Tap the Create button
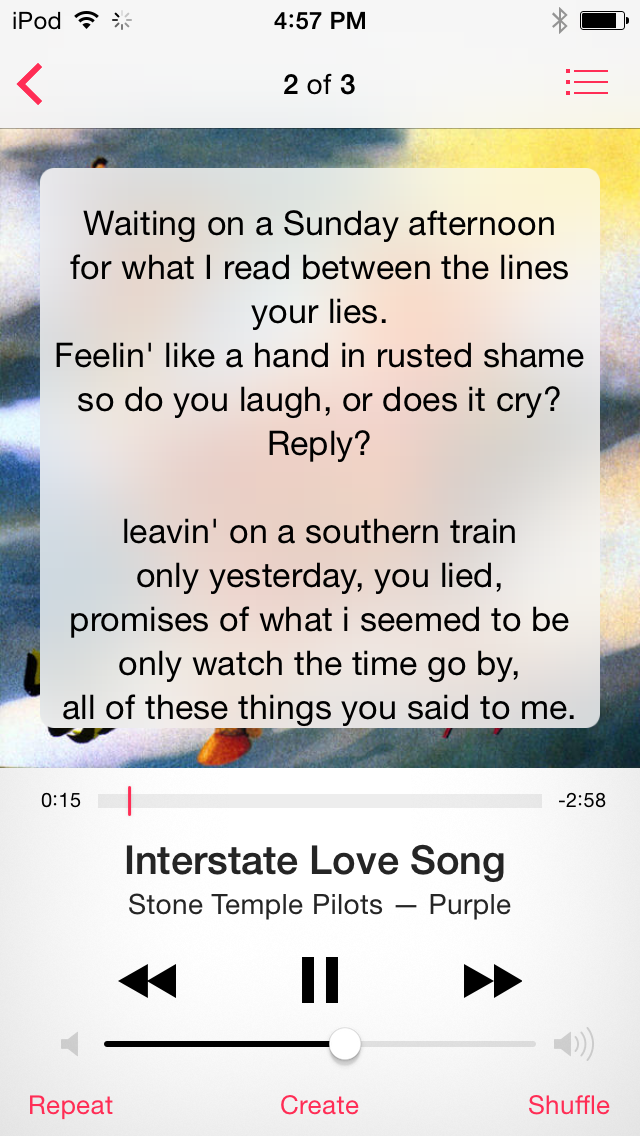The width and height of the screenshot is (640, 1136). click(x=319, y=1105)
